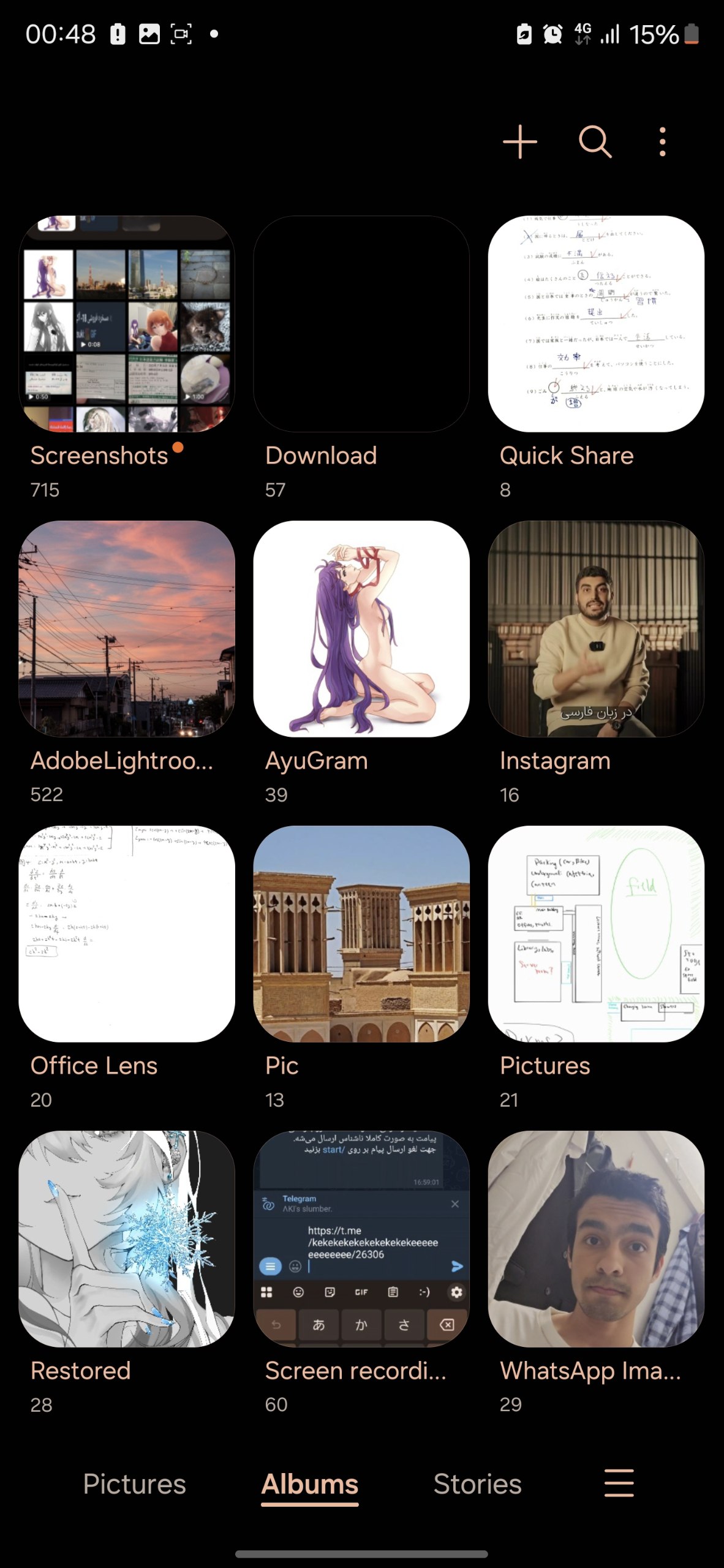Select the Albums tab
The image size is (724, 1568).
click(x=310, y=1483)
